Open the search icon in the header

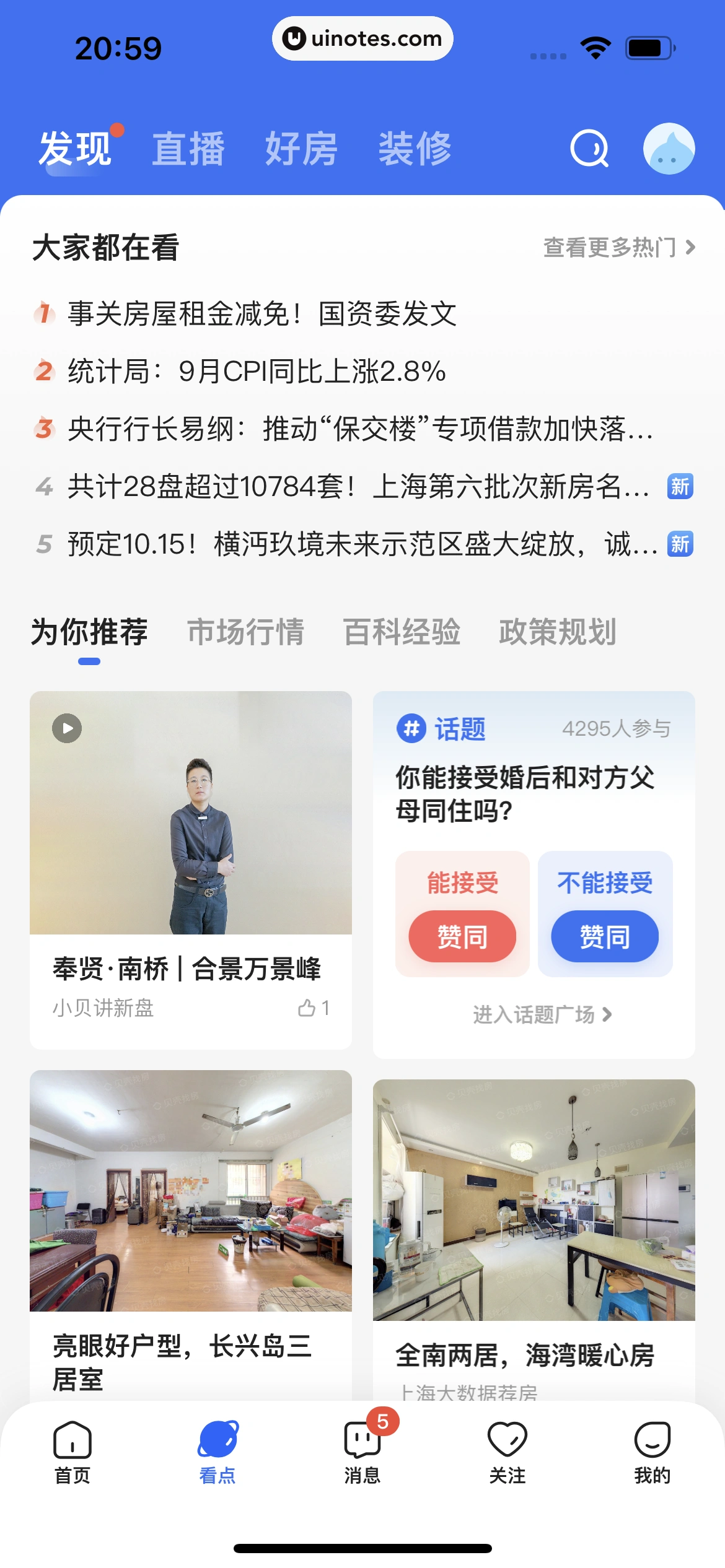pos(589,149)
